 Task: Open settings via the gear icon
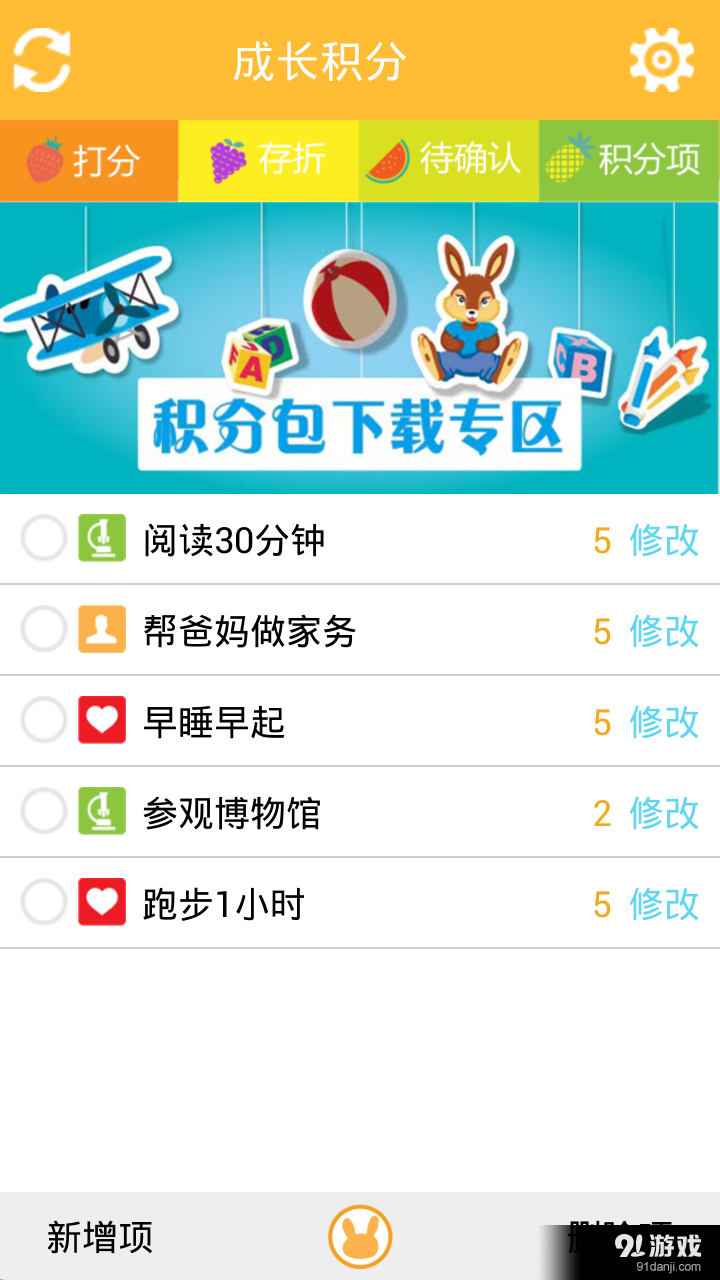pos(663,58)
